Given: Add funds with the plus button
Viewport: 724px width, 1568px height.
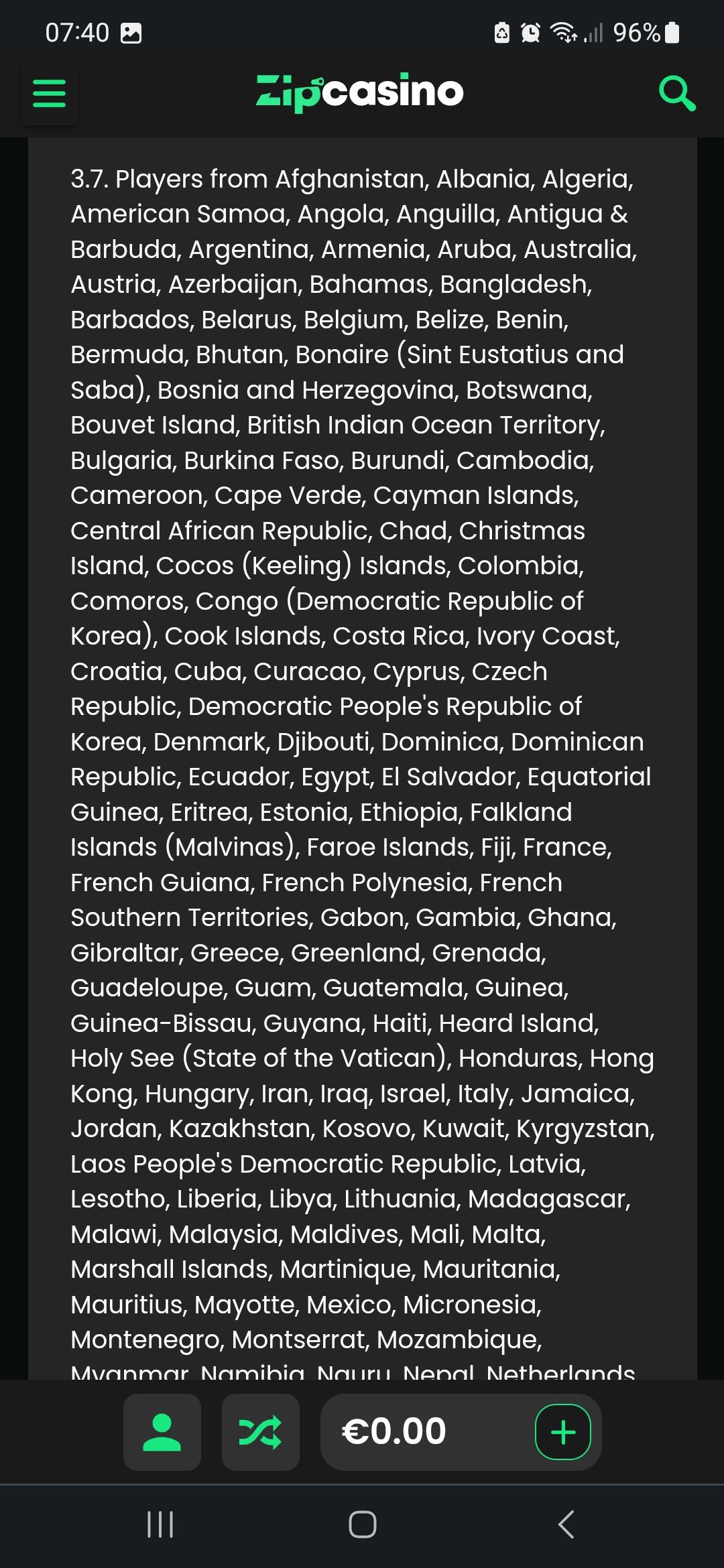Looking at the screenshot, I should (562, 1432).
